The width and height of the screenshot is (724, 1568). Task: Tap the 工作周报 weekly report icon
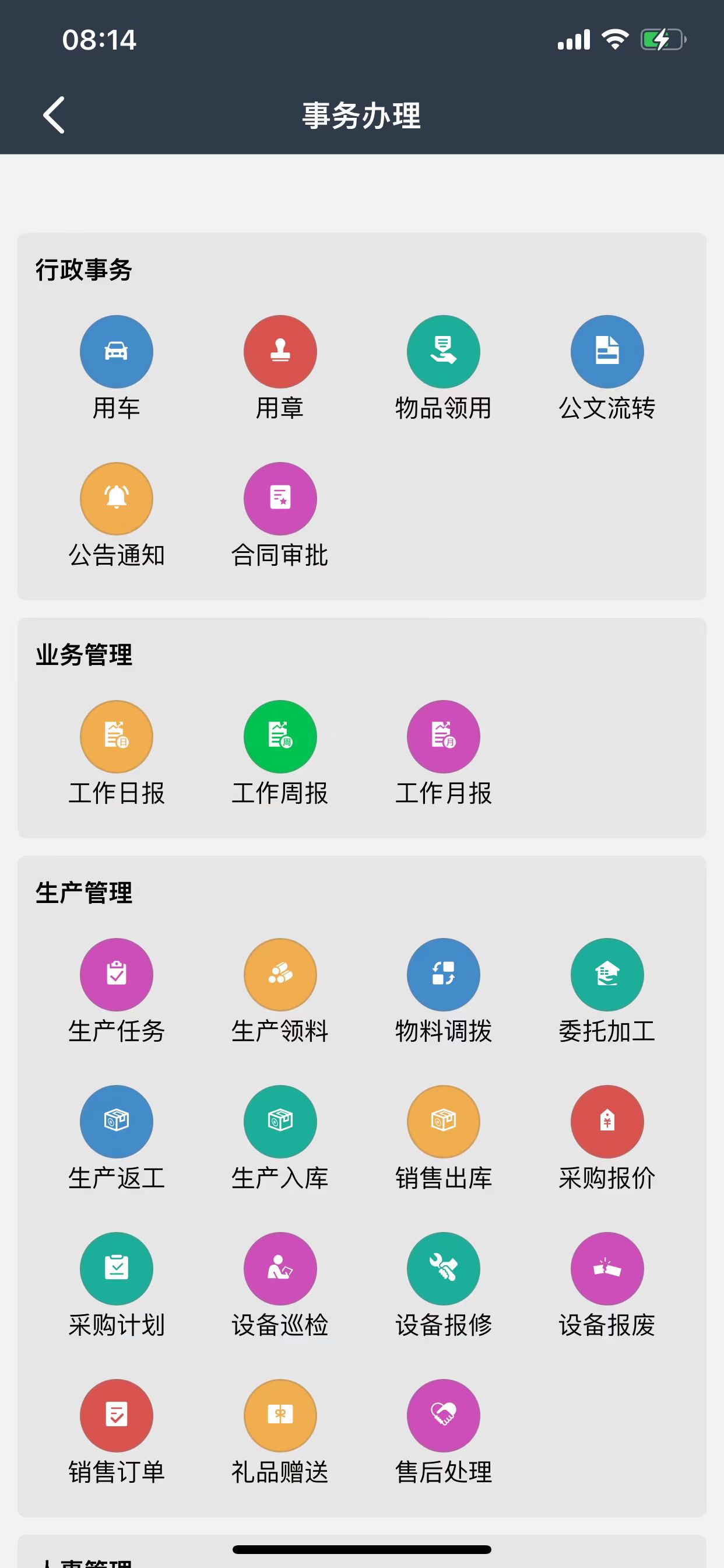280,736
